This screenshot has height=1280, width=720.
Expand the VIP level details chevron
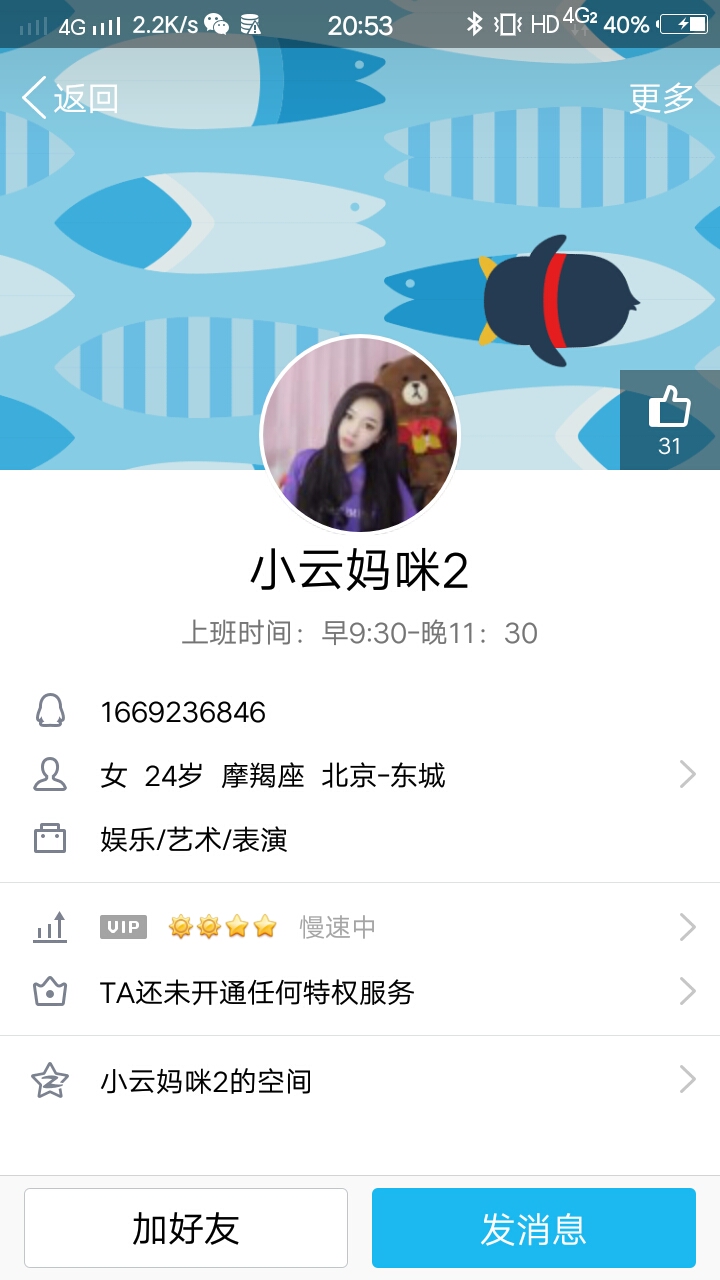point(686,927)
